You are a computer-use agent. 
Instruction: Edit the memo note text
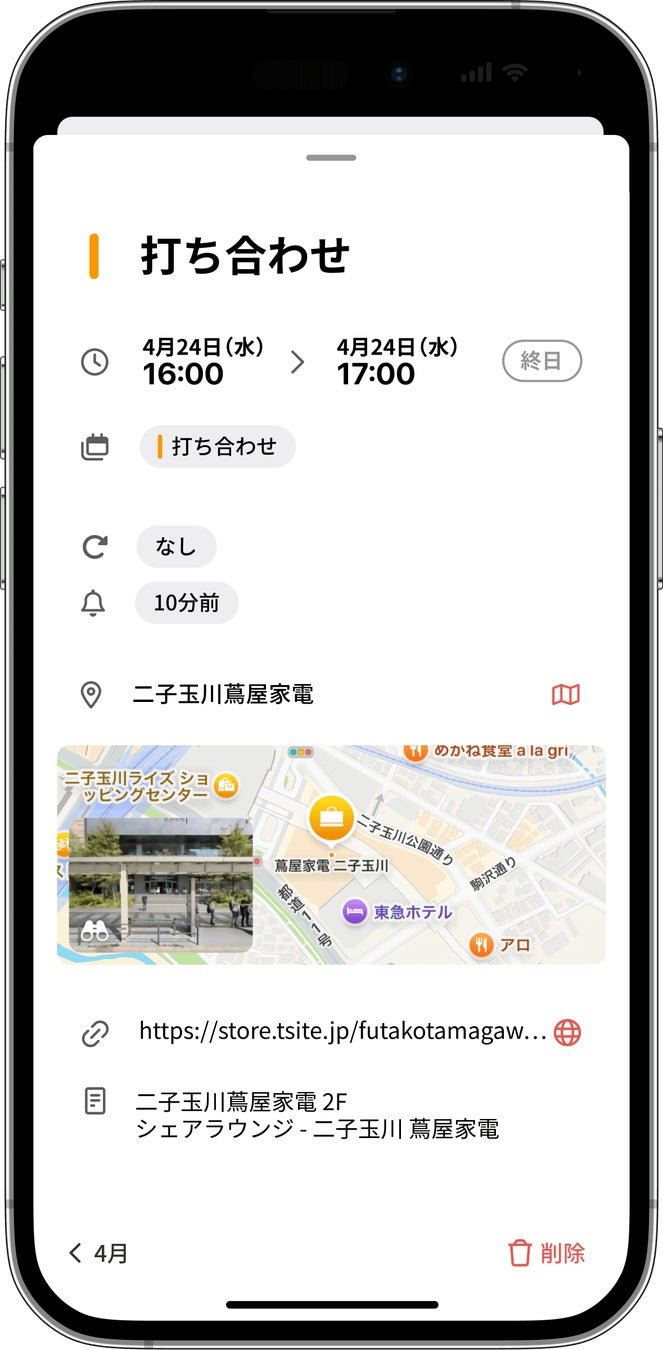coord(316,1116)
